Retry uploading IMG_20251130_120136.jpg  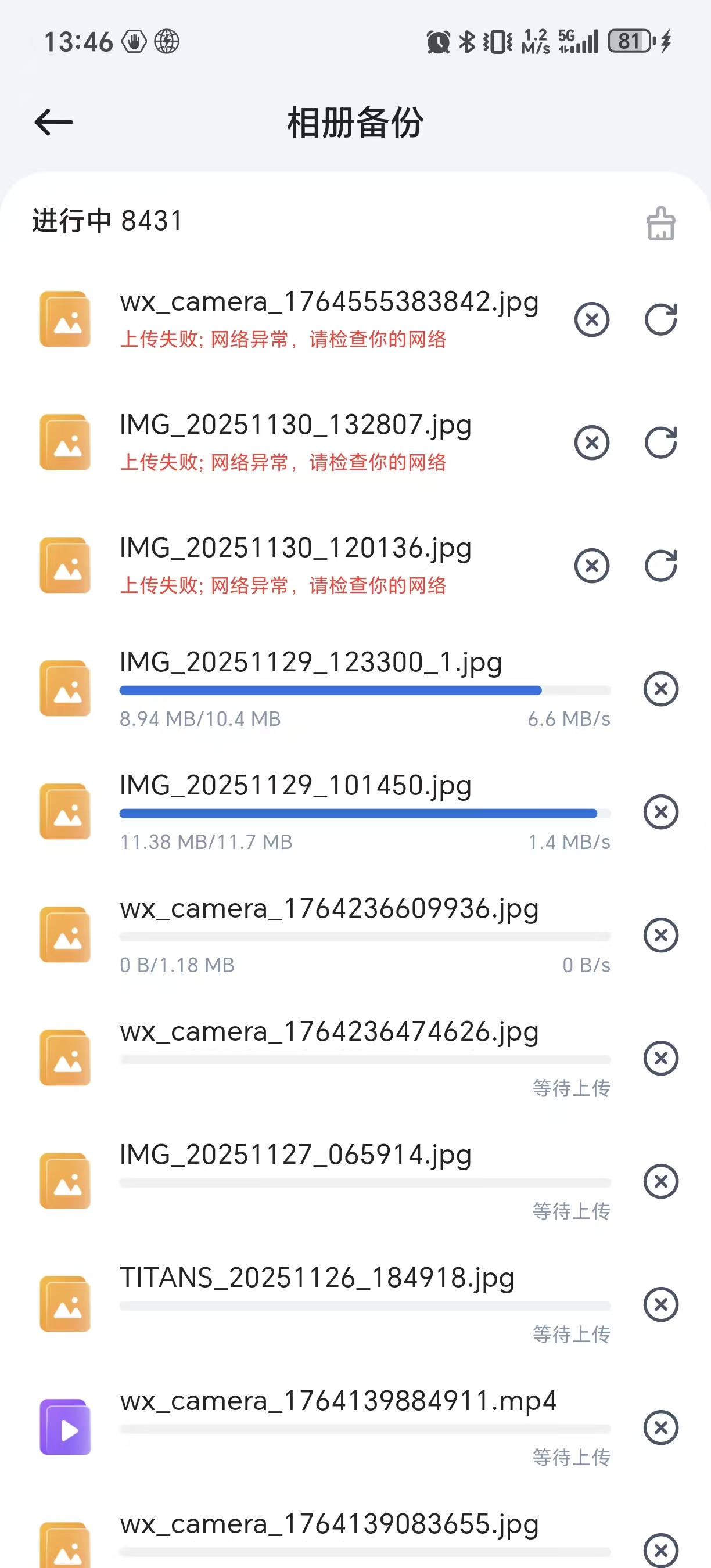pyautogui.click(x=660, y=566)
